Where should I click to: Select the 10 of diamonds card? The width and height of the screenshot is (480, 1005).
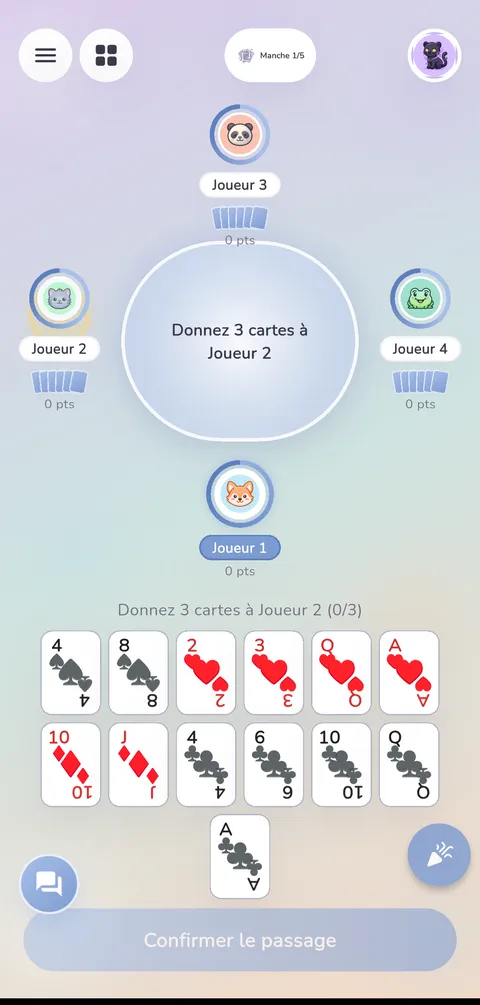[x=71, y=765]
